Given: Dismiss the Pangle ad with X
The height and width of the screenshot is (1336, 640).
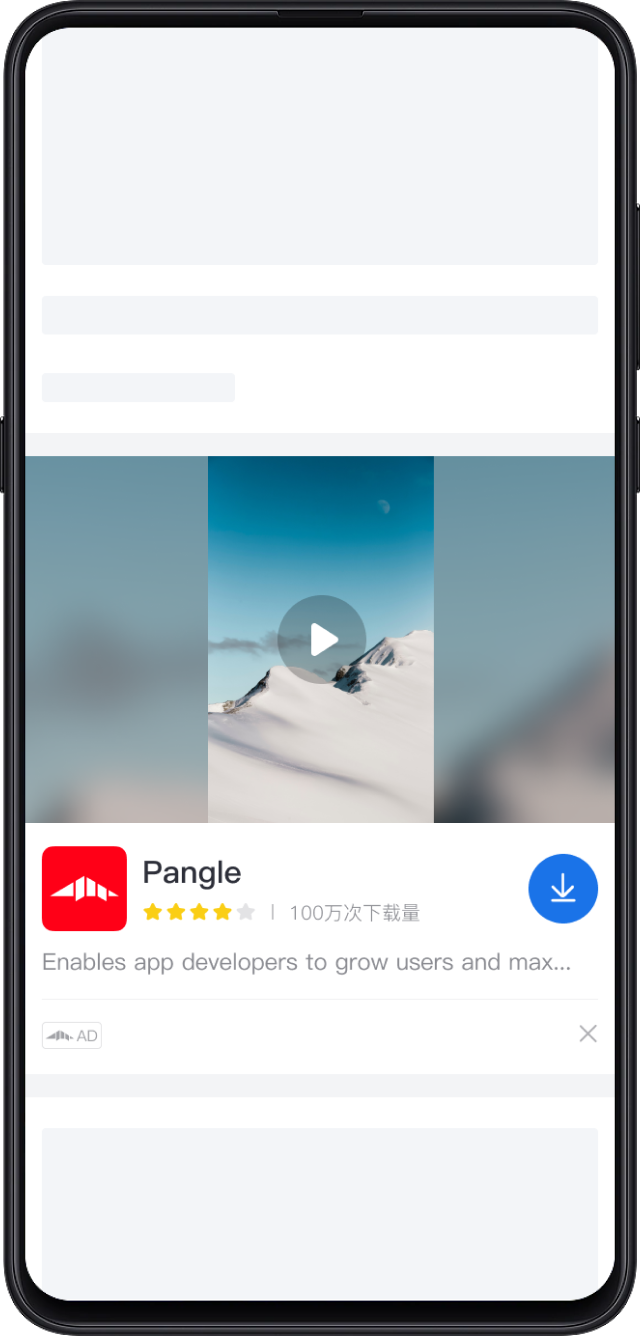Looking at the screenshot, I should [x=588, y=1034].
